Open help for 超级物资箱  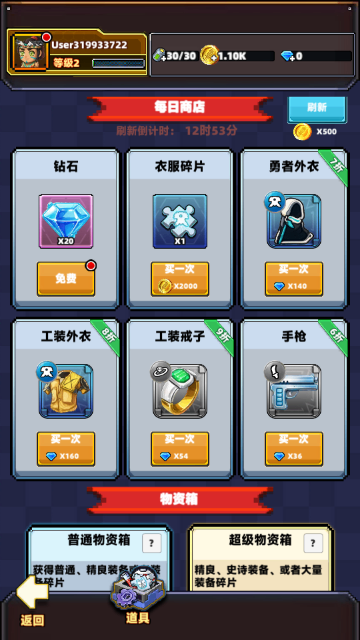tap(313, 543)
